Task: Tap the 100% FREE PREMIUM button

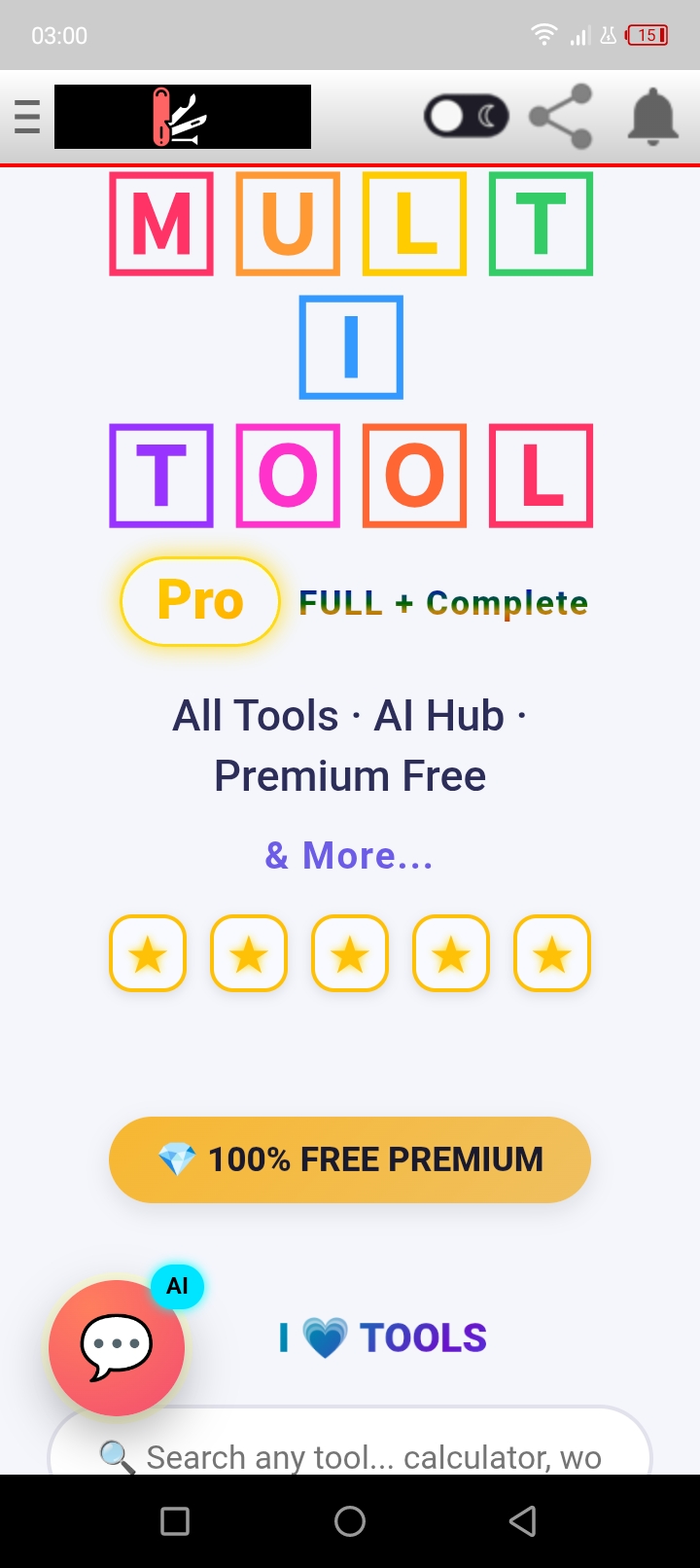Action: click(350, 1159)
